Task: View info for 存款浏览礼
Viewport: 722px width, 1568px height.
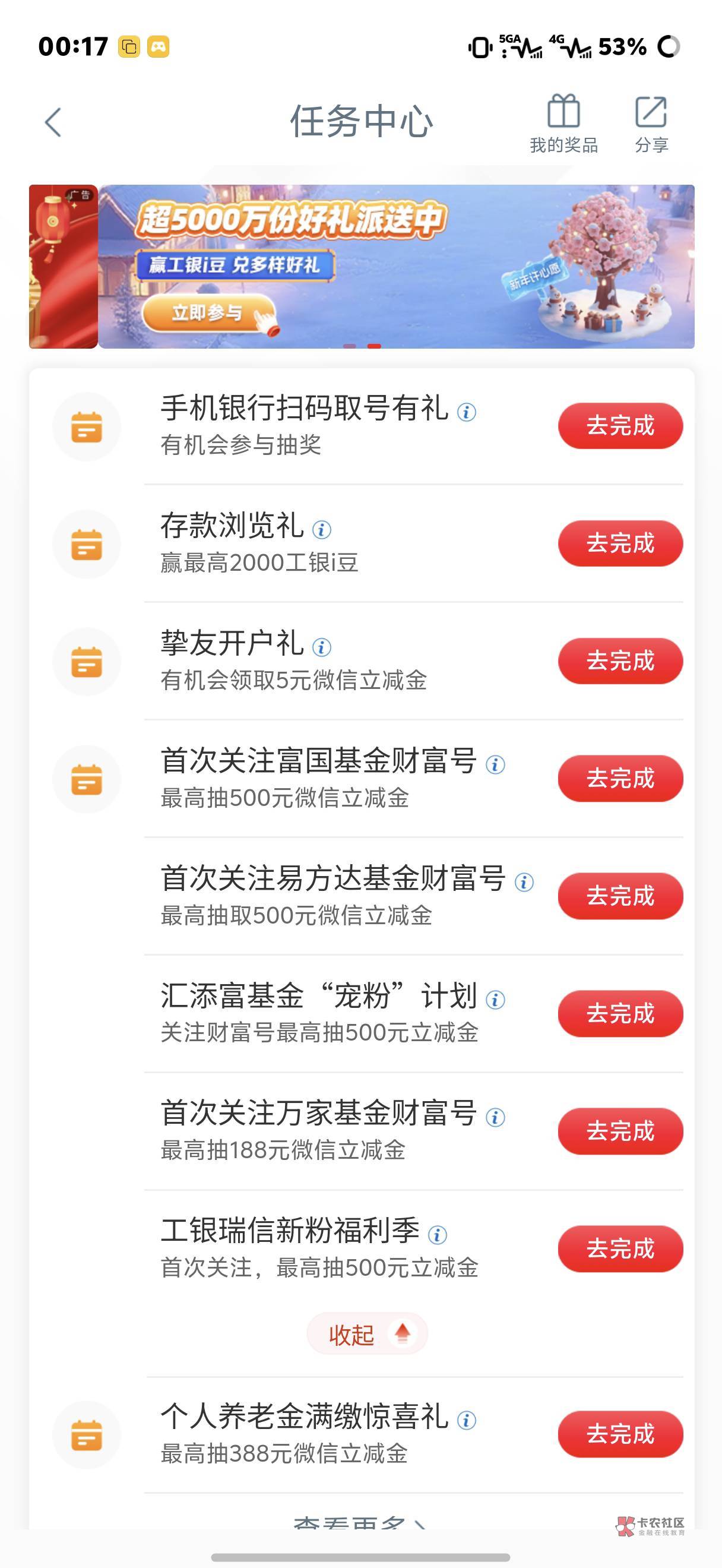Action: pyautogui.click(x=322, y=530)
